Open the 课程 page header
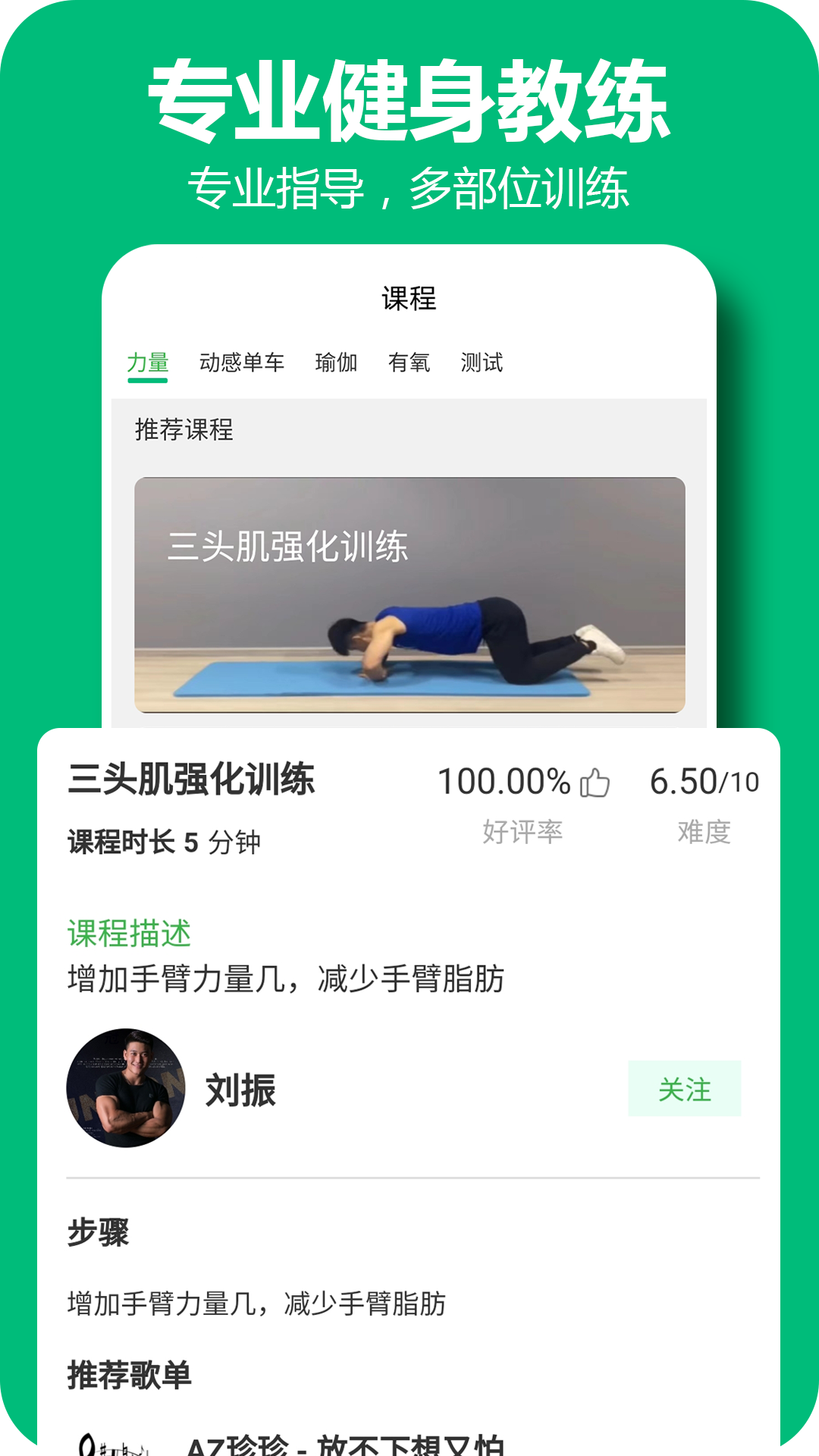Screen dimensions: 819x1456 click(409, 297)
